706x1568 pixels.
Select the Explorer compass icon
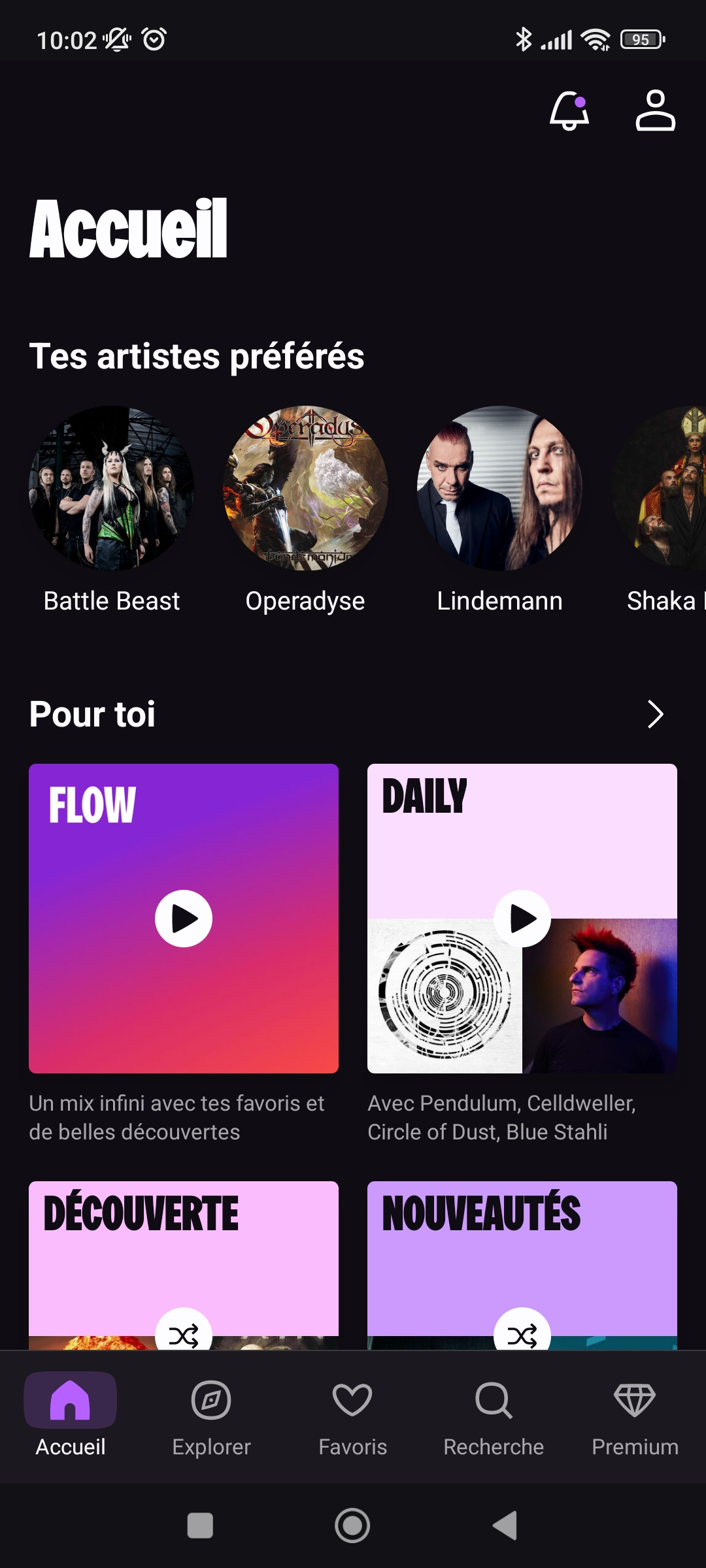(x=211, y=1400)
